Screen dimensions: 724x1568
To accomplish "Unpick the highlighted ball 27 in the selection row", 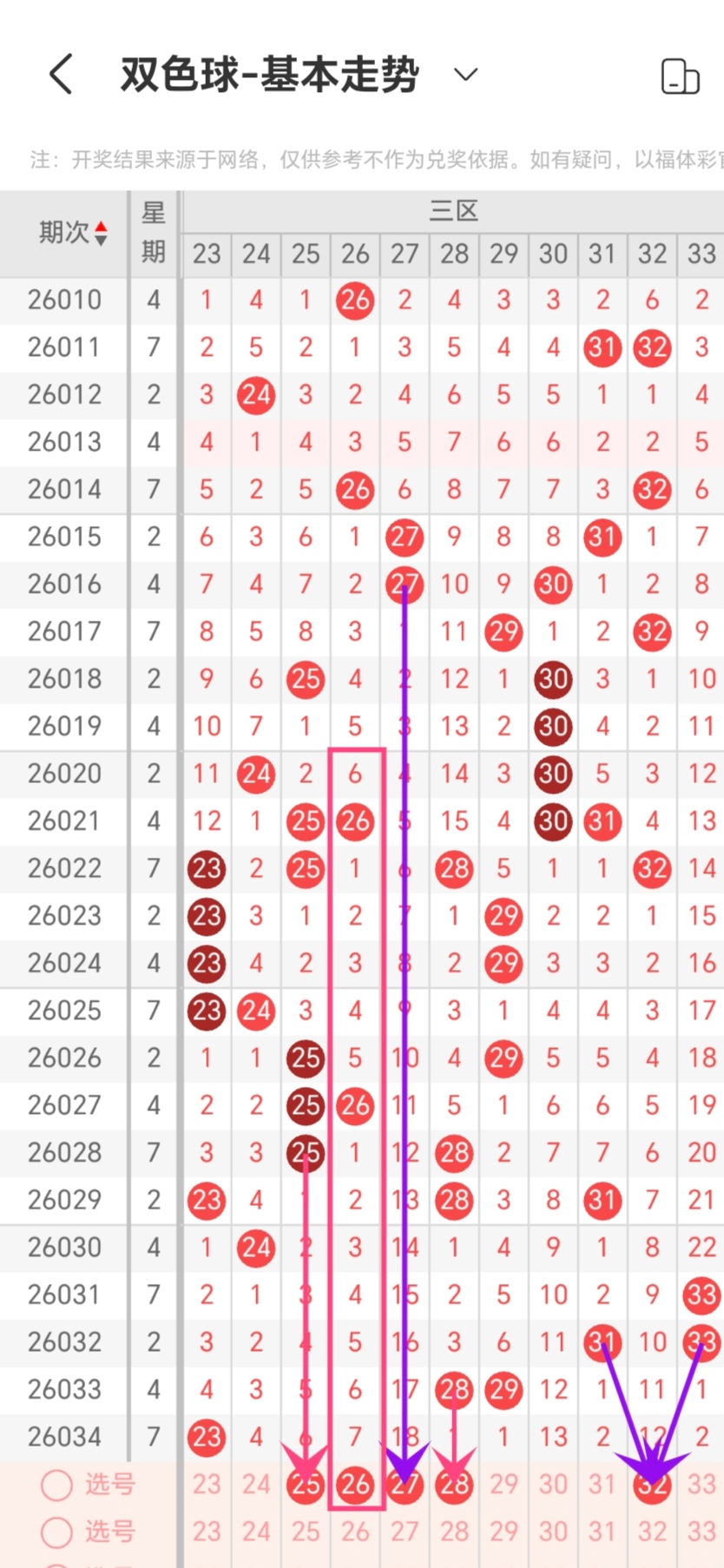I will (x=405, y=1485).
